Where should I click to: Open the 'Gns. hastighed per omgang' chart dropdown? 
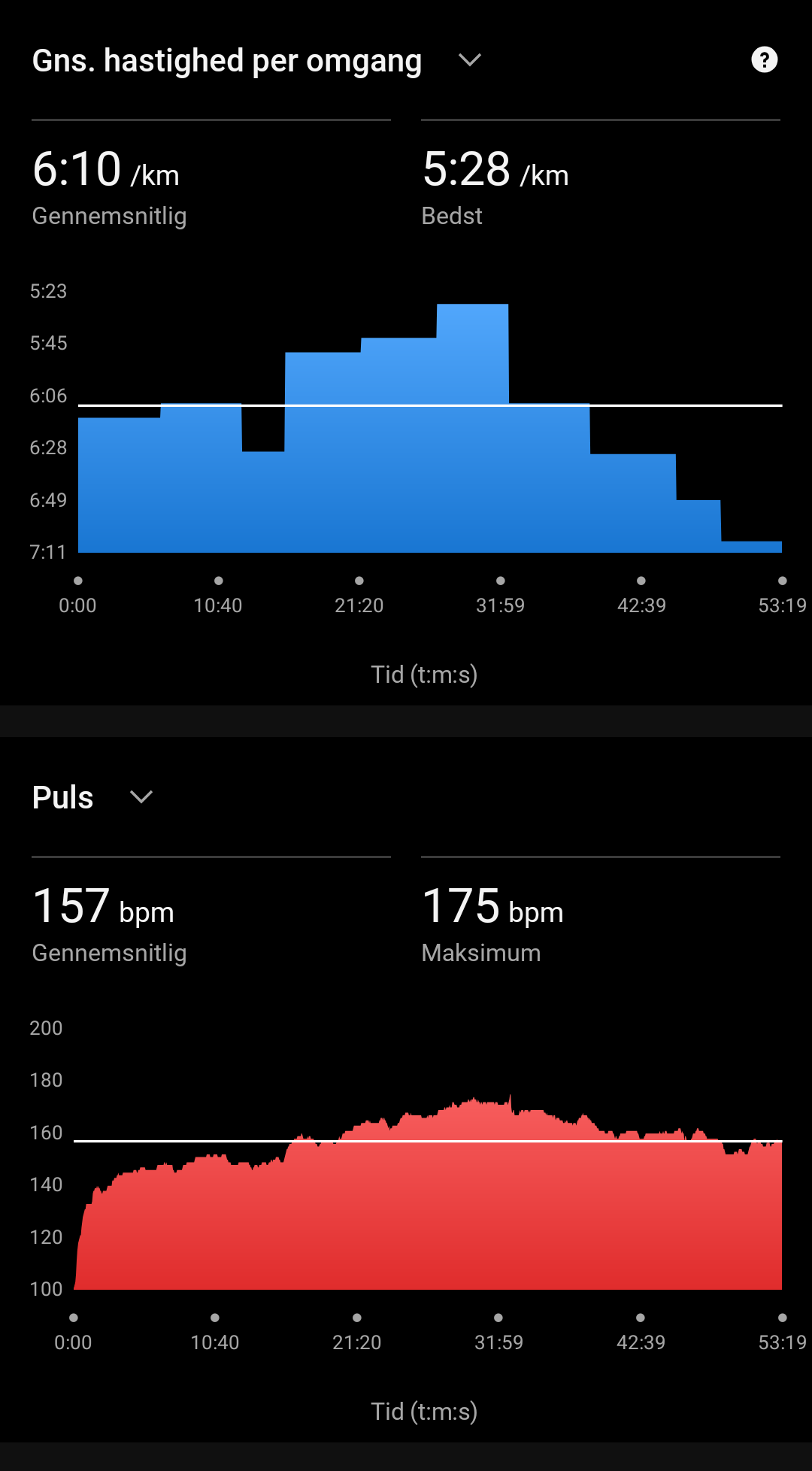pyautogui.click(x=469, y=60)
